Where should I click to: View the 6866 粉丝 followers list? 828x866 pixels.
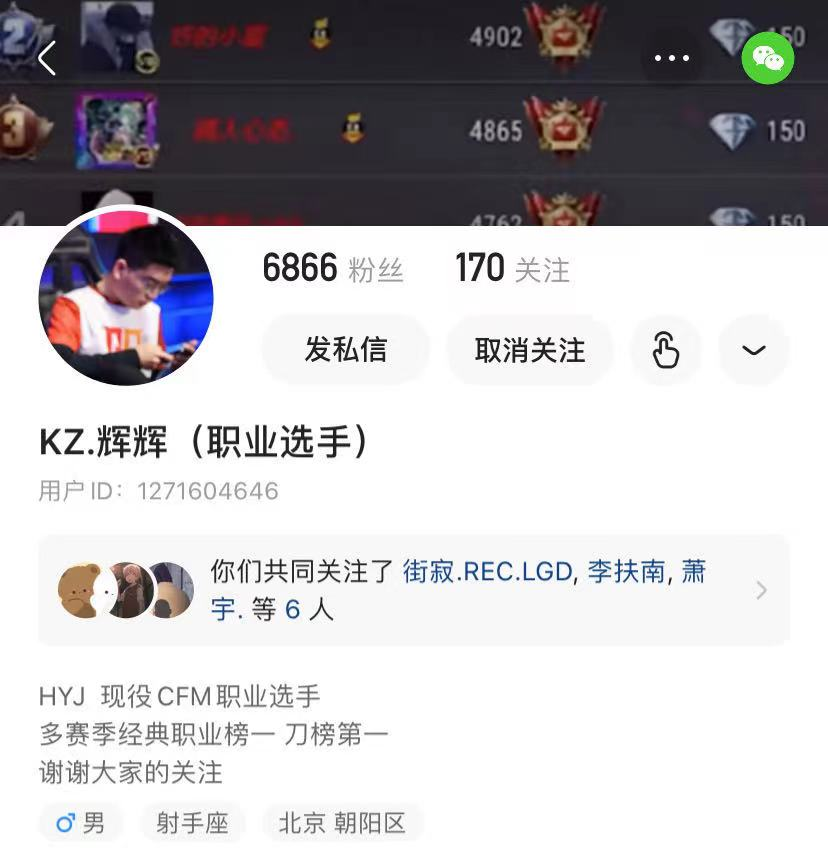pyautogui.click(x=332, y=269)
